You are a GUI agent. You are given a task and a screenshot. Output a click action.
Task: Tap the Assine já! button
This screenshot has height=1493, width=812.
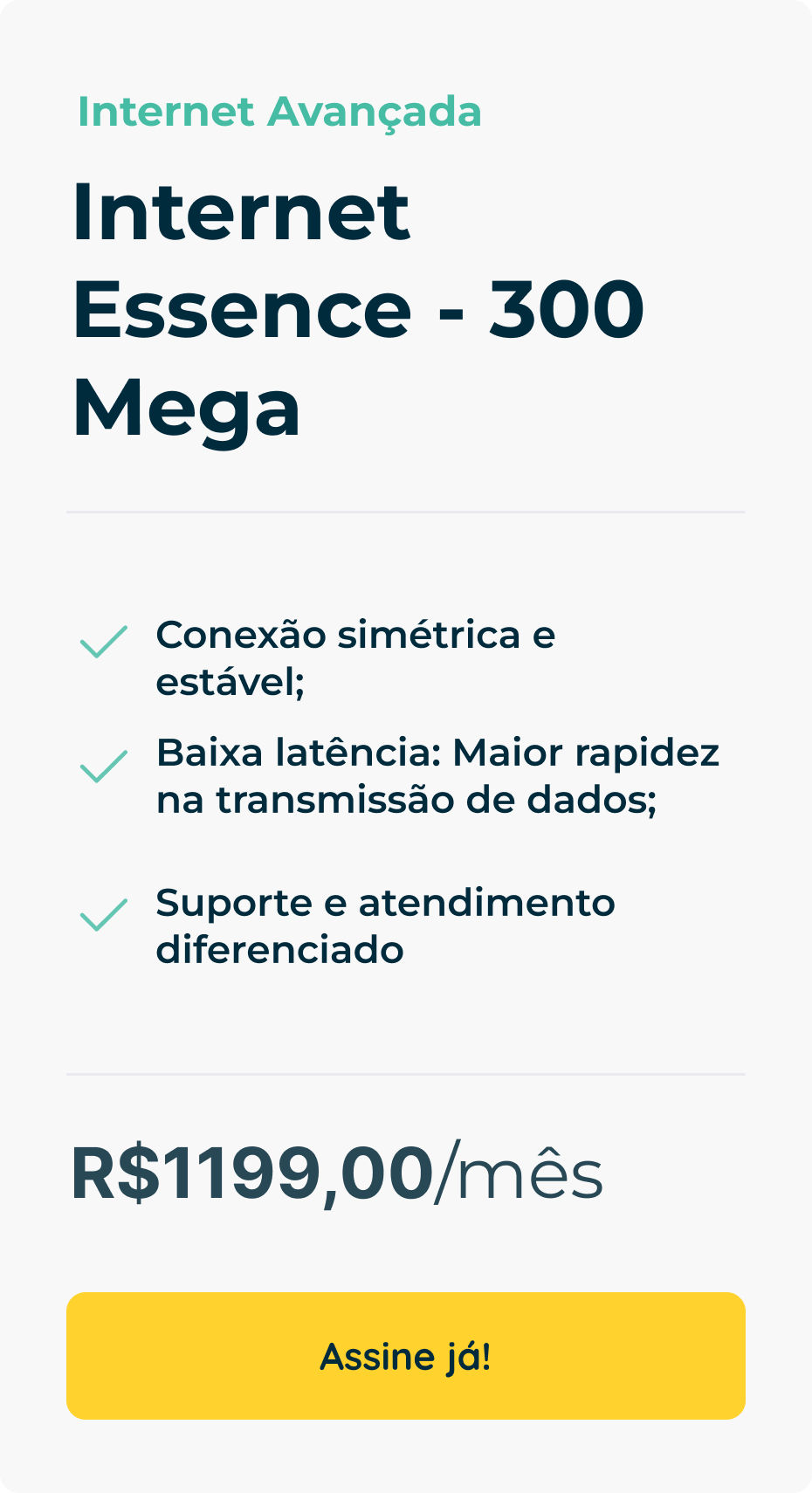click(406, 1356)
